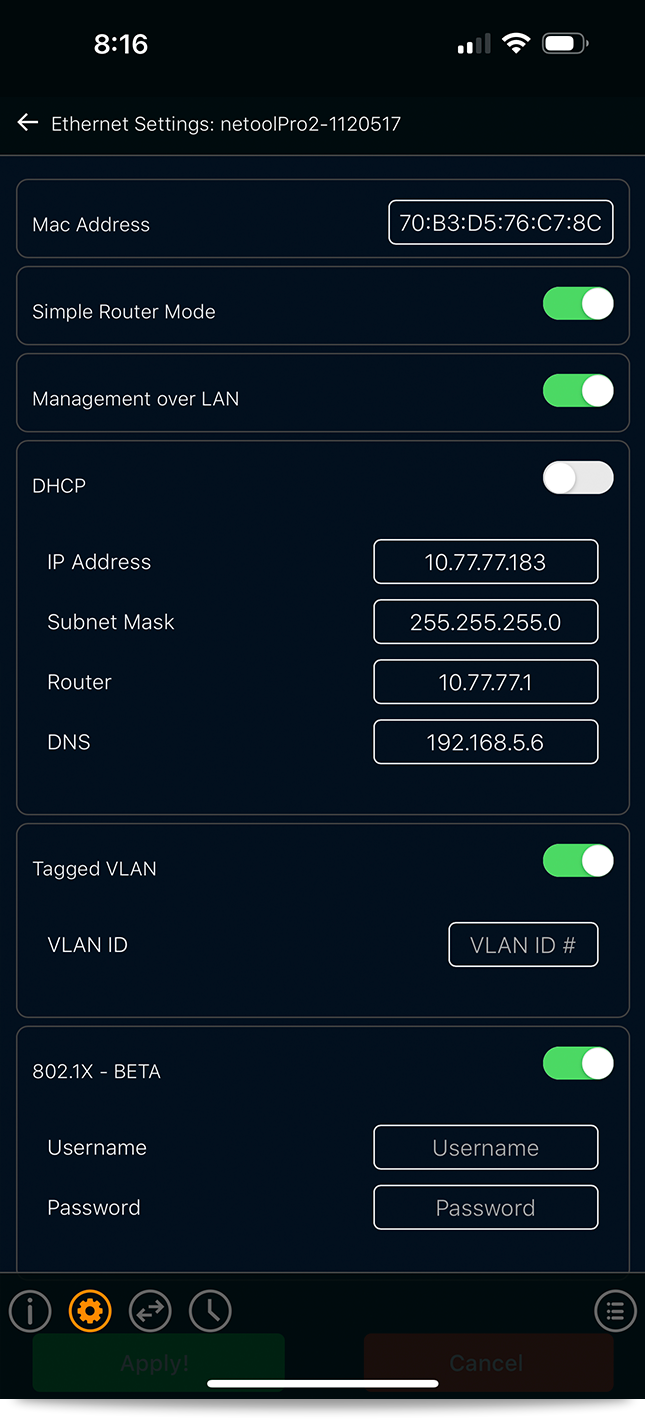The height and width of the screenshot is (1421, 645).
Task: Cancel the settings changes
Action: pyautogui.click(x=488, y=1363)
